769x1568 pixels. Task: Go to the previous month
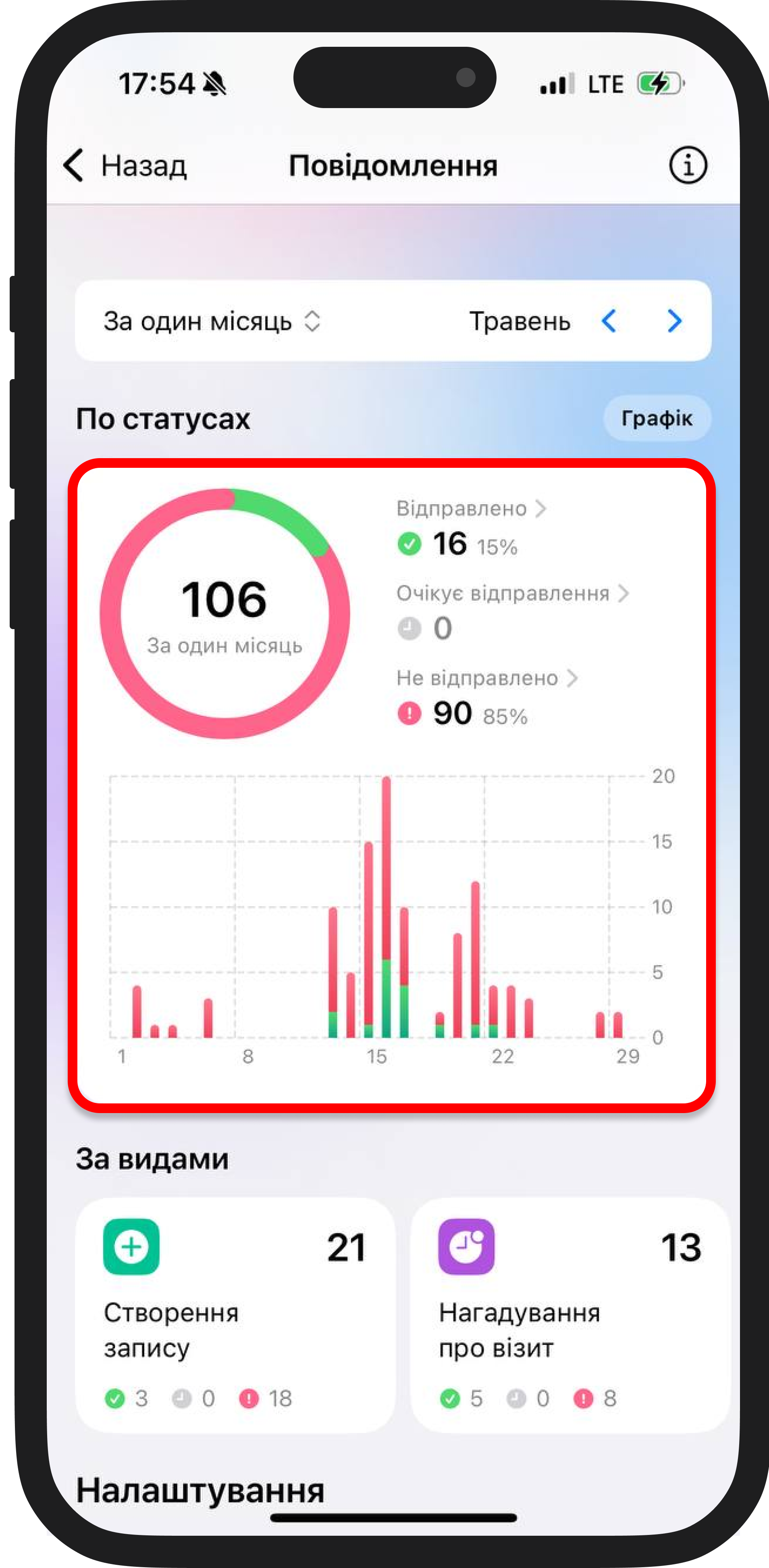[609, 321]
